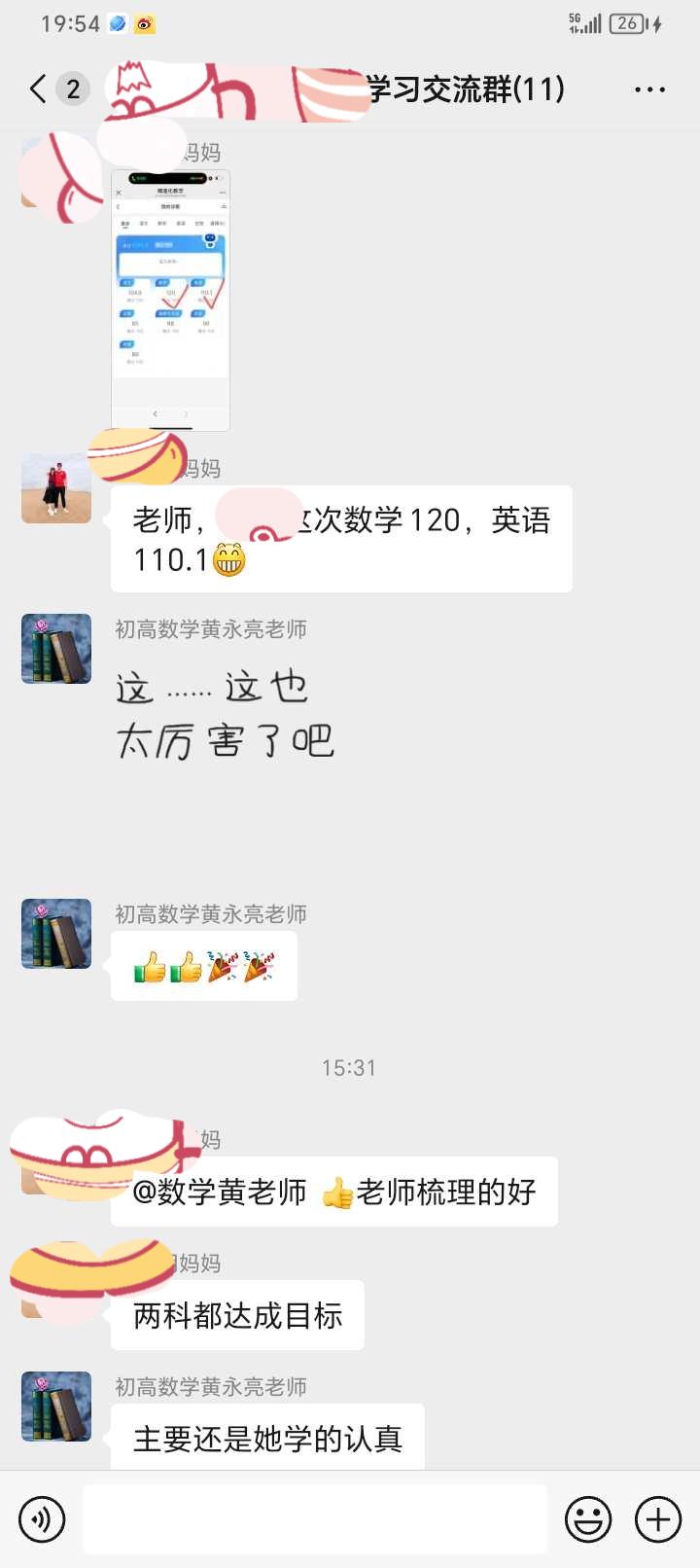Switch to voice message input

(x=42, y=1519)
